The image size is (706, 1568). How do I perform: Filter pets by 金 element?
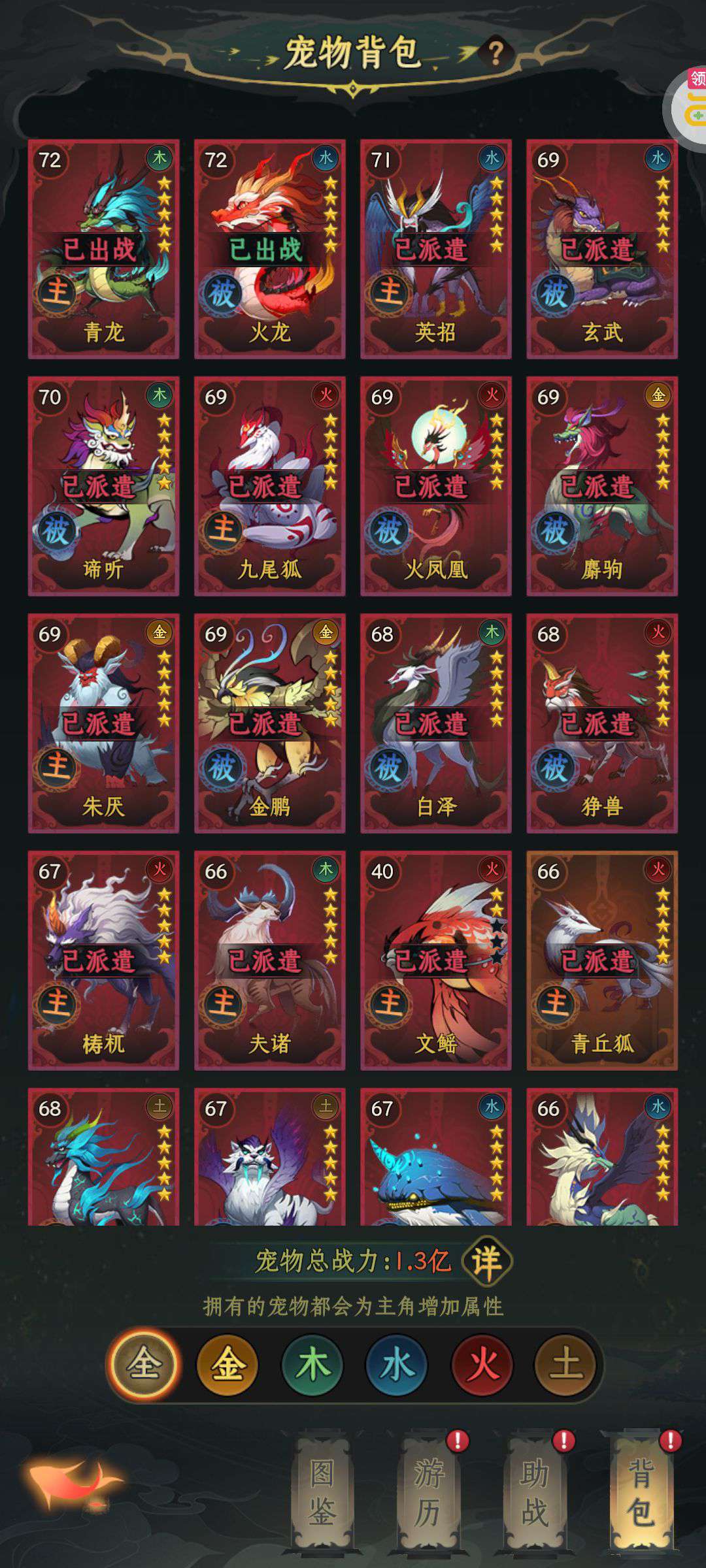point(227,1365)
